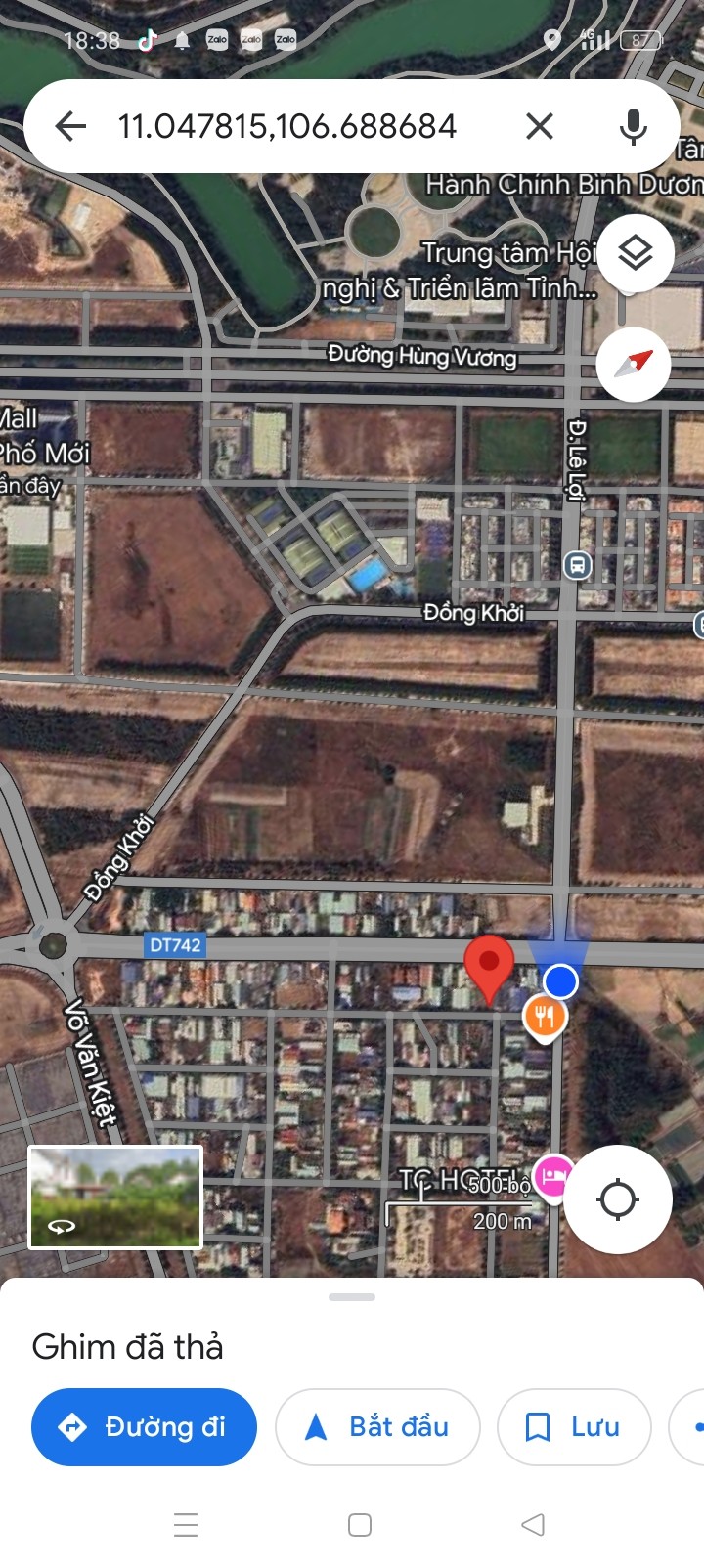Open the TC HOTEL pink marker
The height and width of the screenshot is (1568, 704).
[553, 1176]
